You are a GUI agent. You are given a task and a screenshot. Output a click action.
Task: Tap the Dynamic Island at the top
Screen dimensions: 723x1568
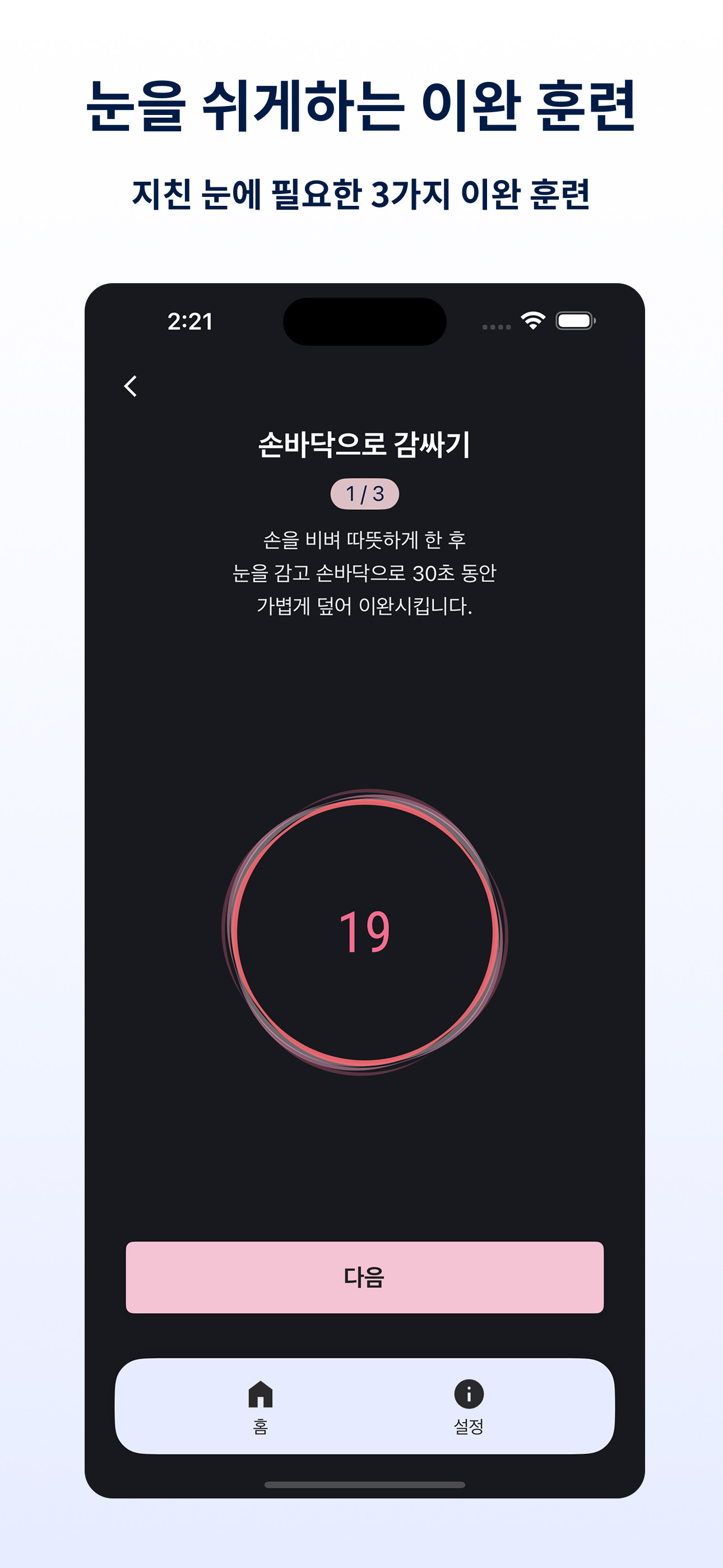[365, 321]
